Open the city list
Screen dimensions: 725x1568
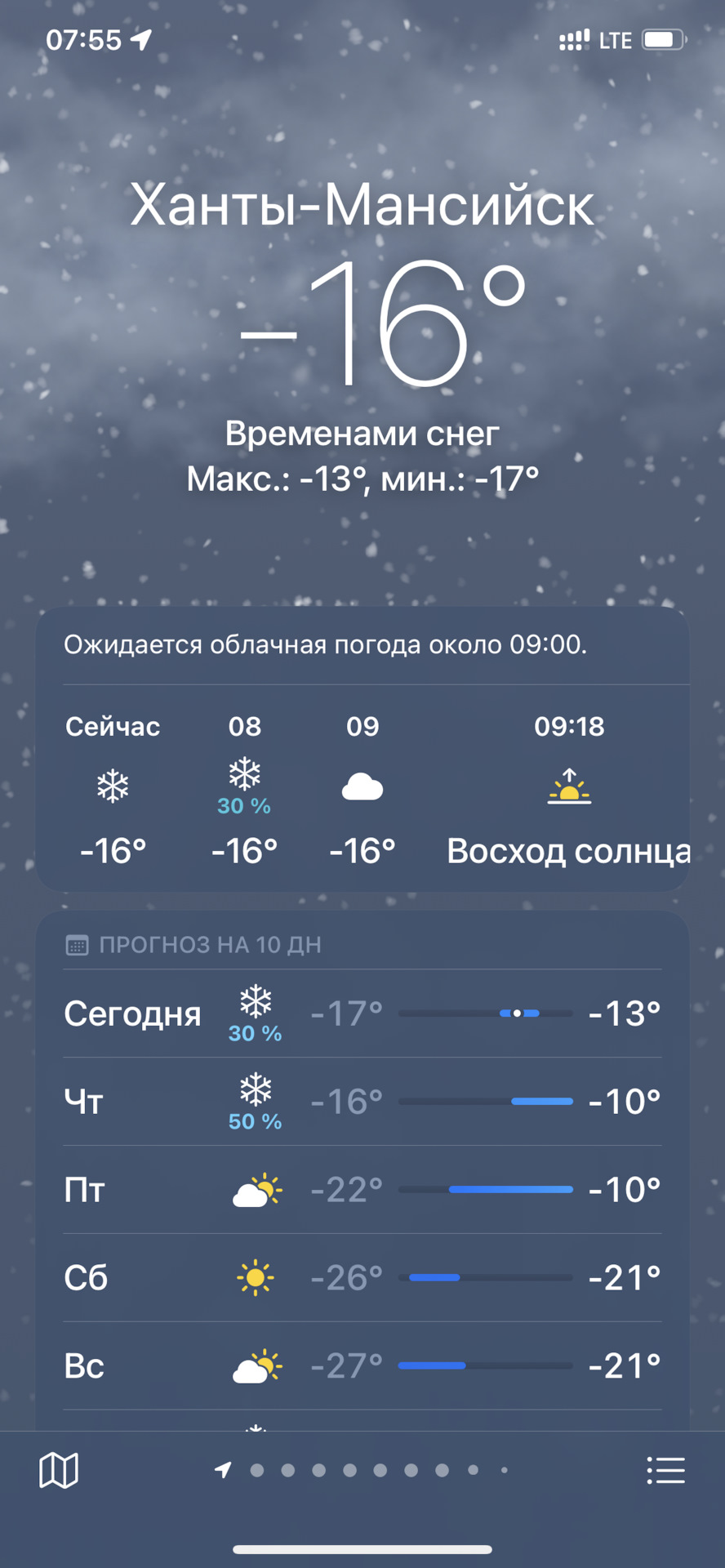click(665, 1471)
